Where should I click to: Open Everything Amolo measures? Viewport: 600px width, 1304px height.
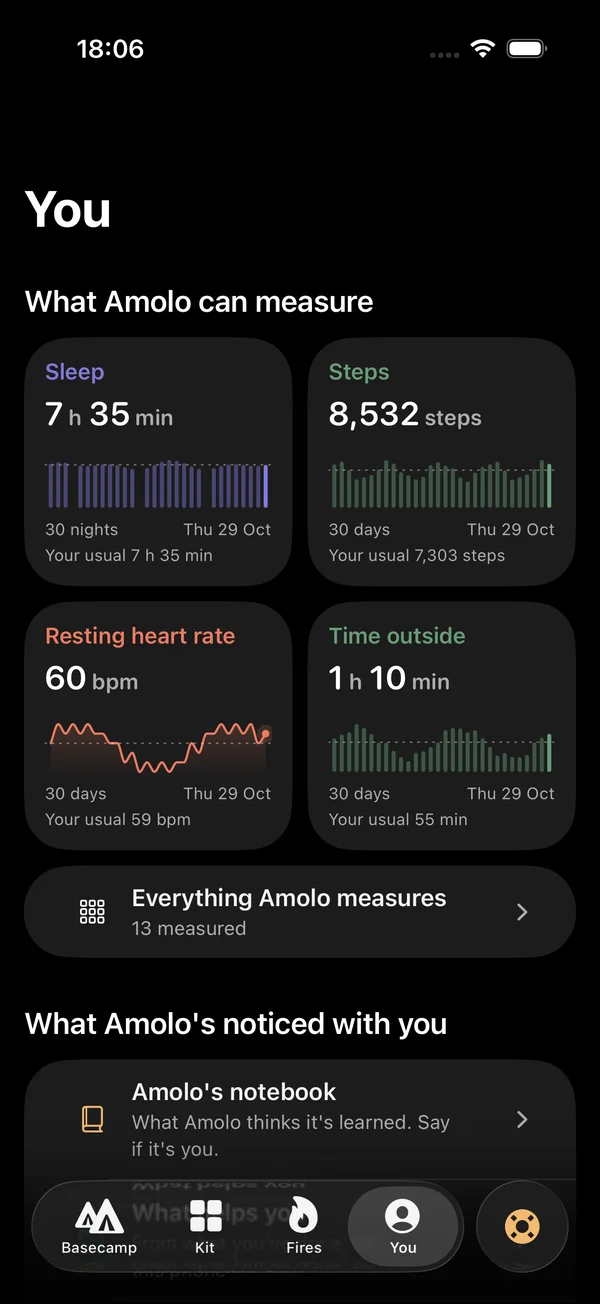300,912
